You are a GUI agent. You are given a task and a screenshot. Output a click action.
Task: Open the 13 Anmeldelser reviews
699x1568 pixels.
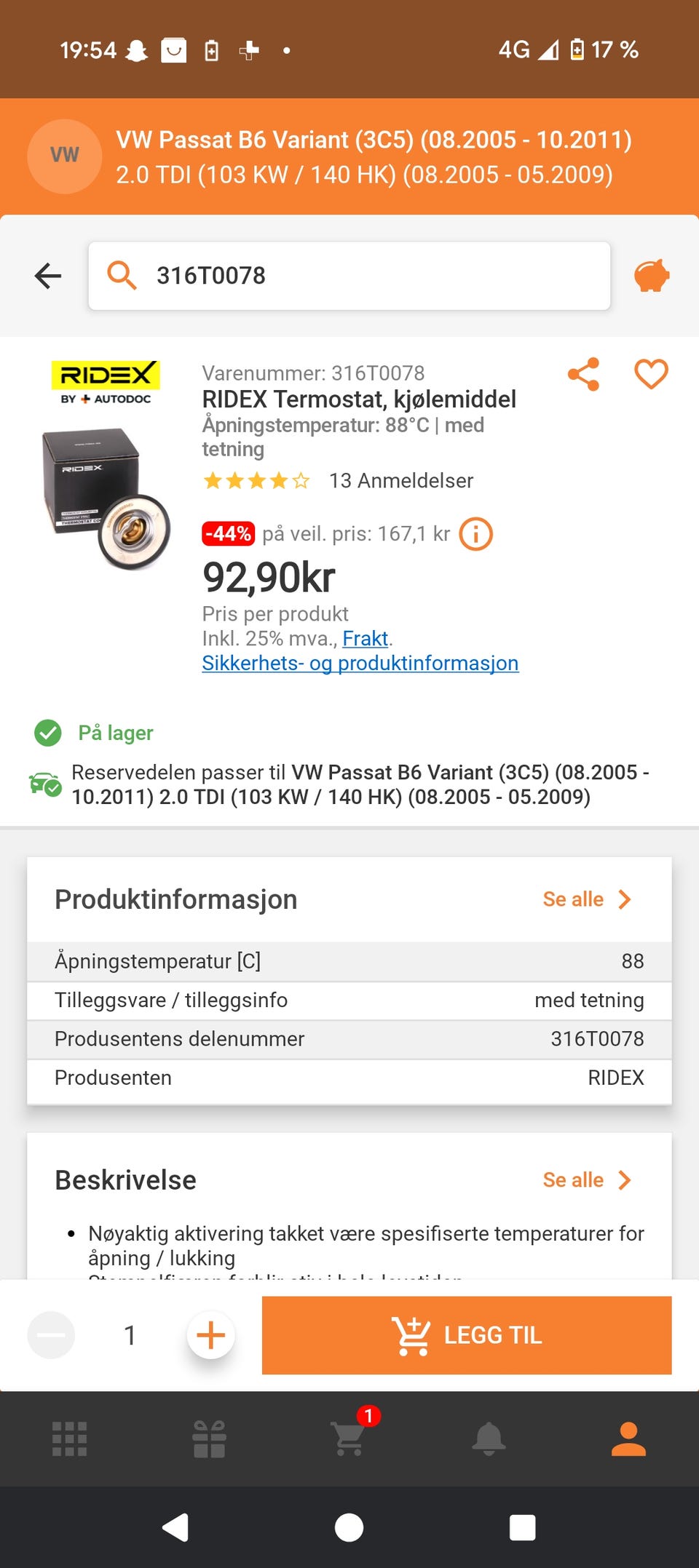(x=400, y=480)
